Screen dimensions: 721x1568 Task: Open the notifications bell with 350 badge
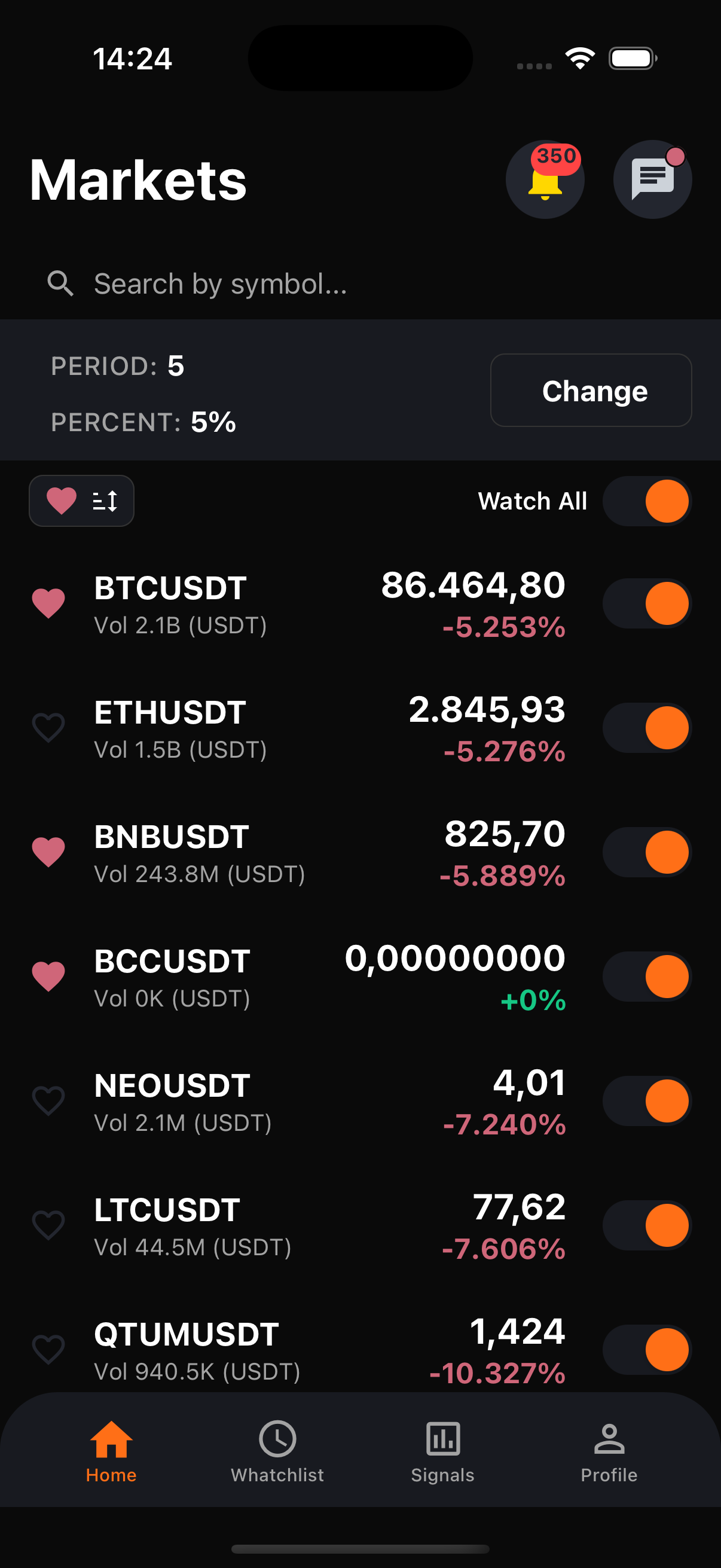545,180
